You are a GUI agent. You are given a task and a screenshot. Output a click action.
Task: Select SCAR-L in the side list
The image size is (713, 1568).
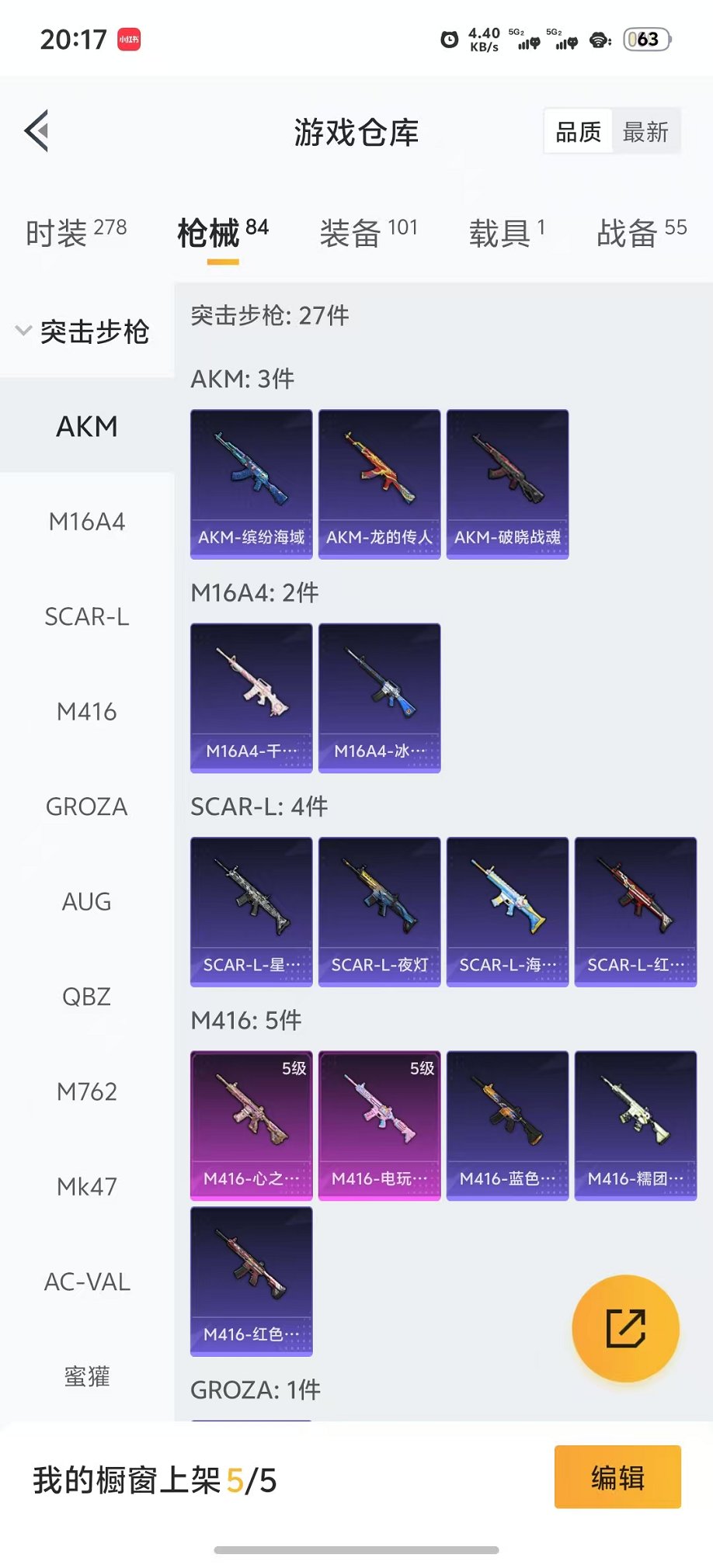point(86,617)
